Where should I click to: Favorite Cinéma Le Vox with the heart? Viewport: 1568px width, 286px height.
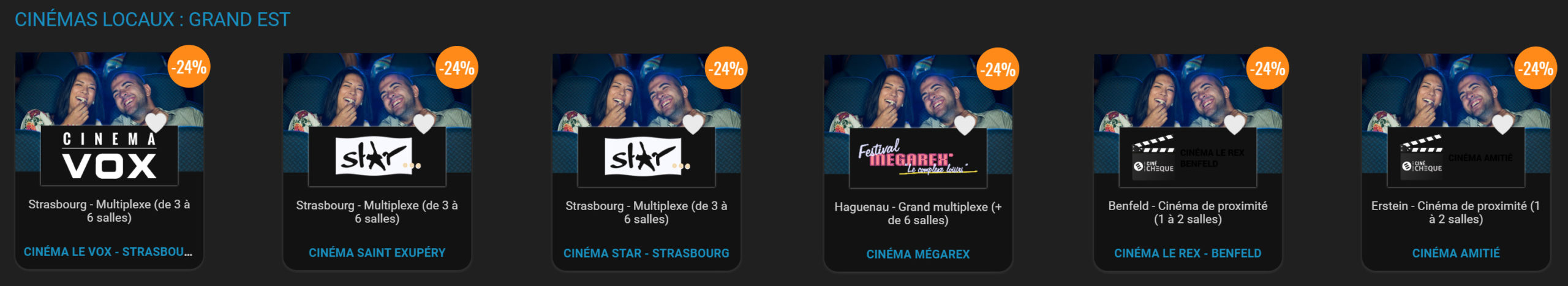(156, 122)
